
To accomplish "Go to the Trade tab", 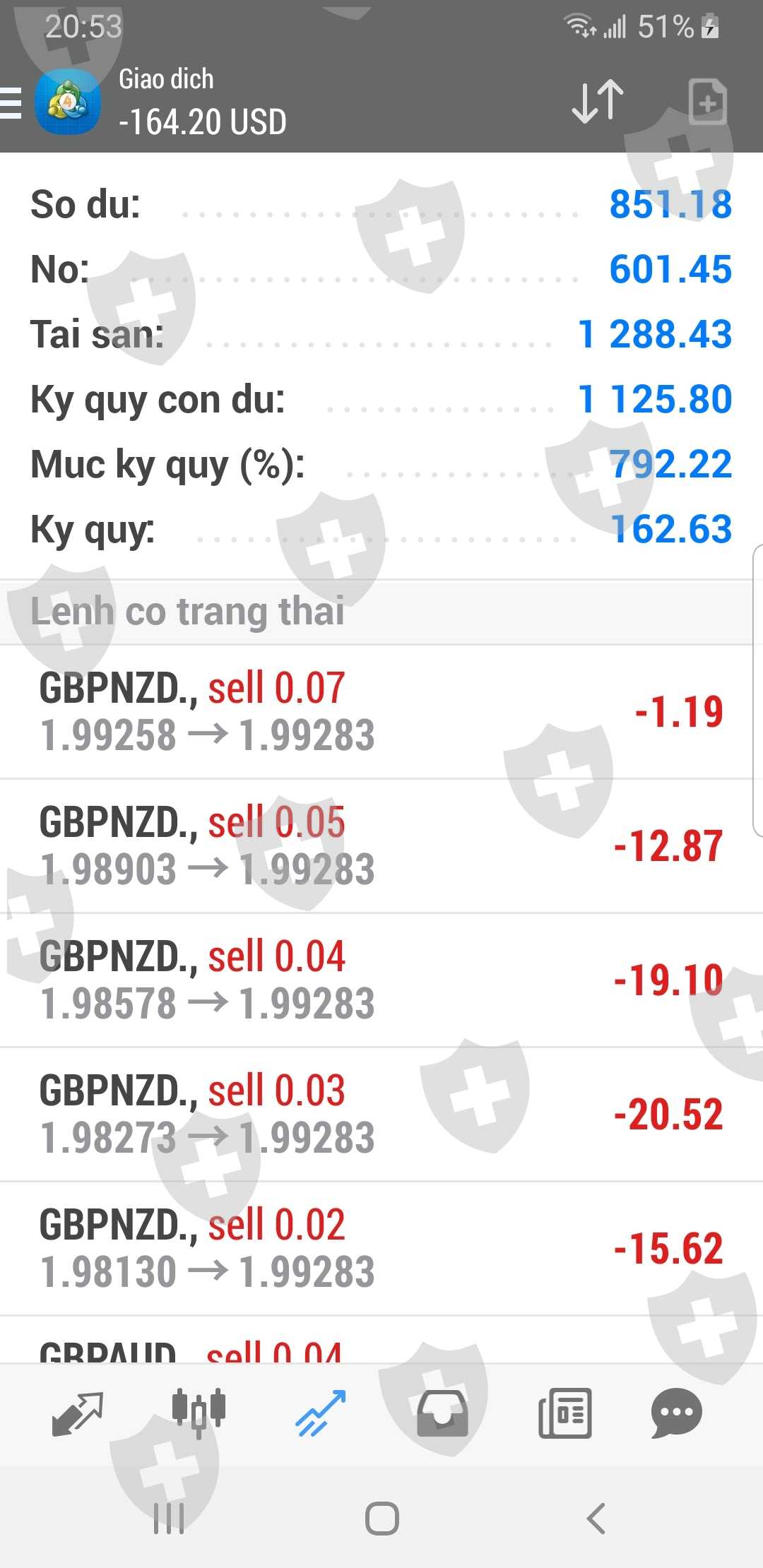I will tap(321, 1413).
